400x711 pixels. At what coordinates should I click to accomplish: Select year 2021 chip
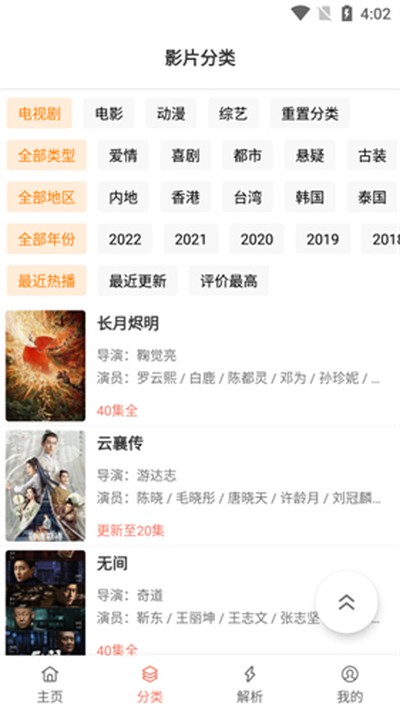(190, 239)
